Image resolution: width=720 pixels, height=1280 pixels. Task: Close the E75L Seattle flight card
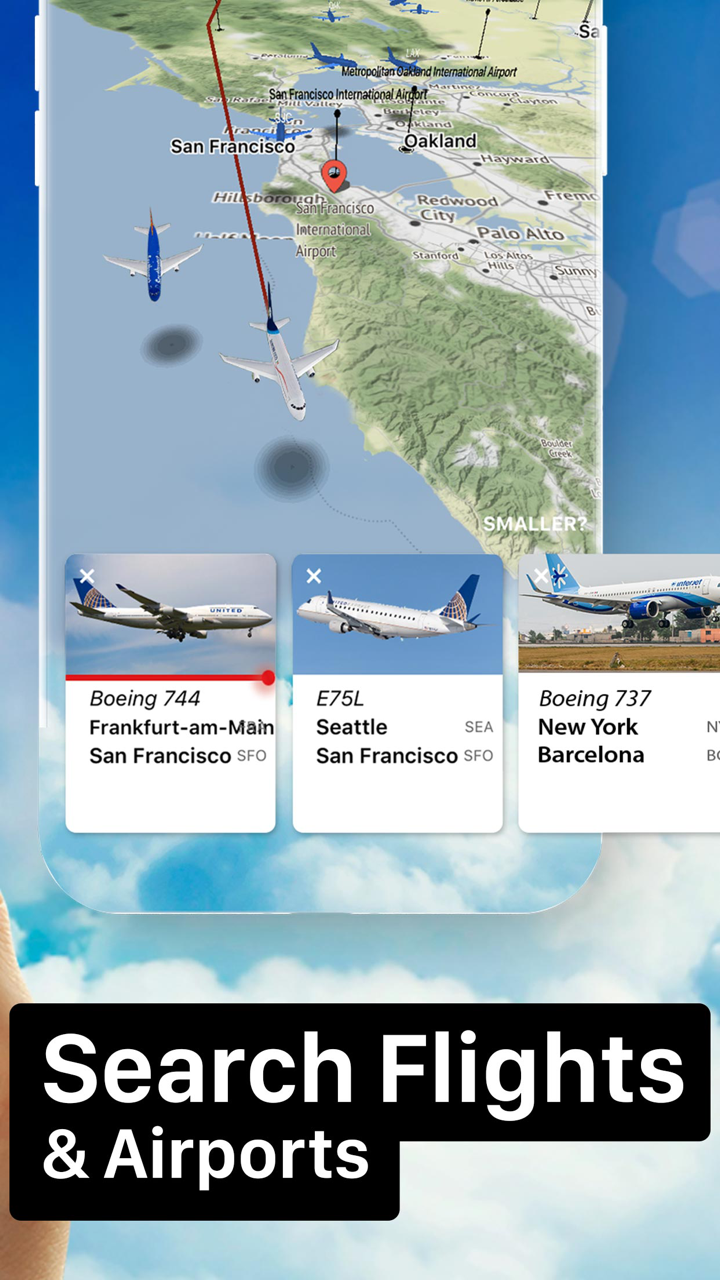(314, 576)
